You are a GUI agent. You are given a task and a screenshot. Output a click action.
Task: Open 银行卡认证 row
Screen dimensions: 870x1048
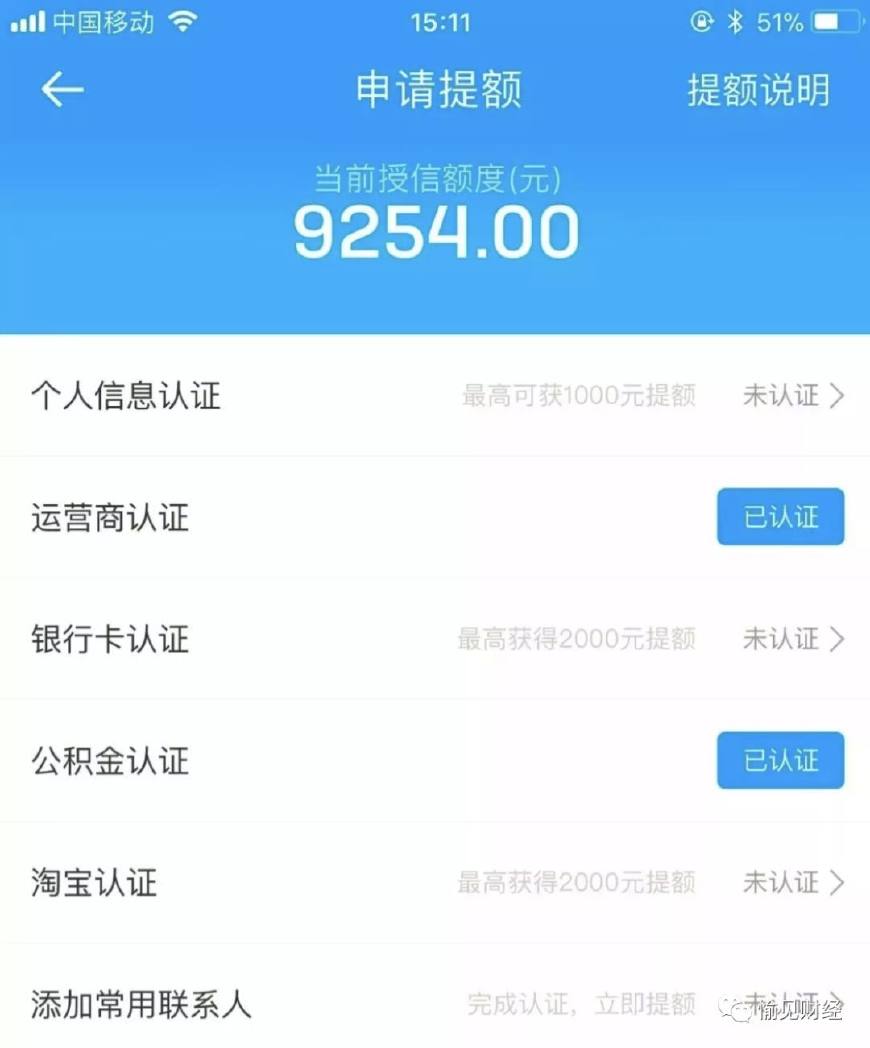click(x=435, y=639)
